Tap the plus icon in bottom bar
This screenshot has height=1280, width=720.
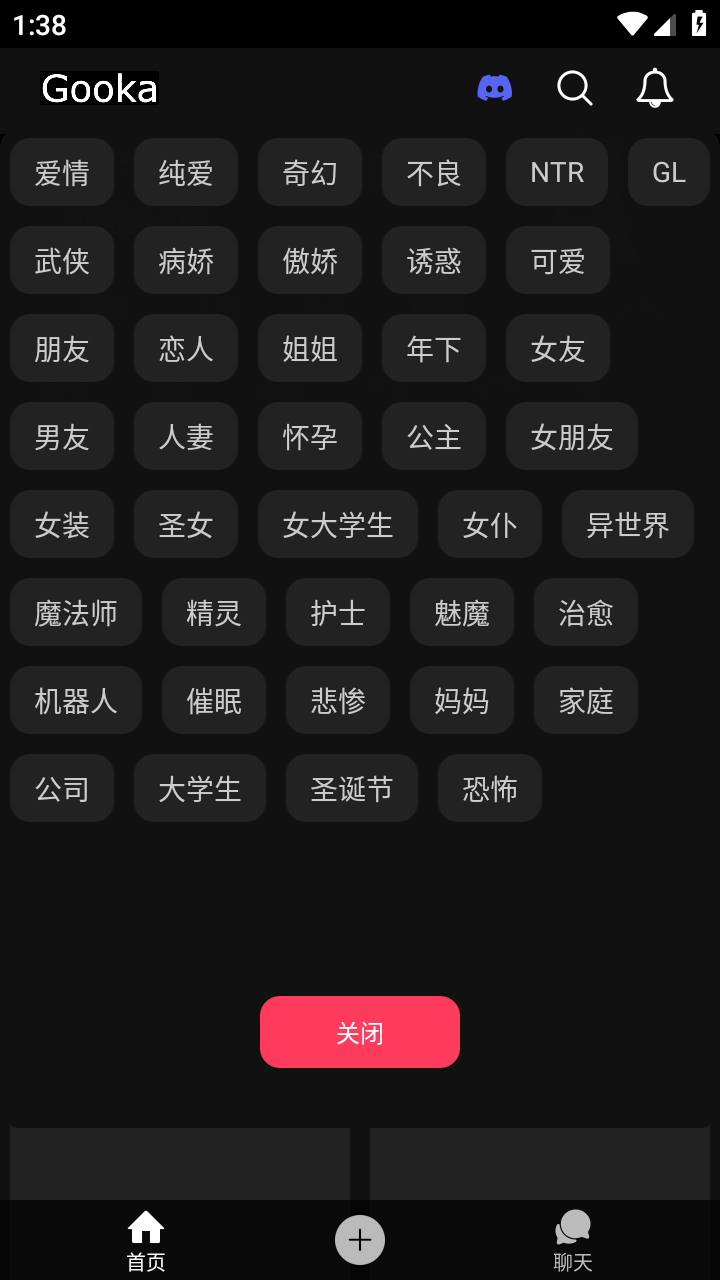[x=359, y=1239]
